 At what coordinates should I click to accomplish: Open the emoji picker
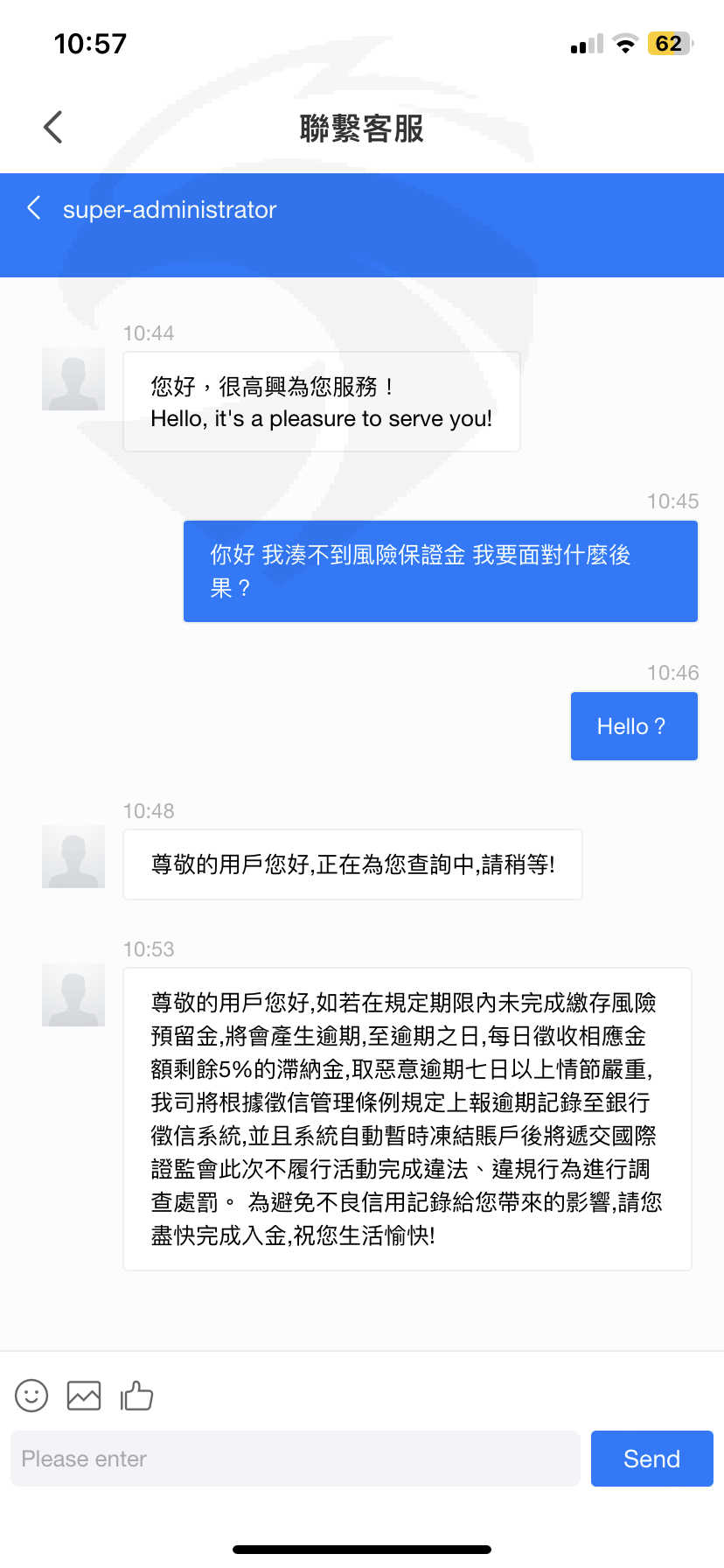tap(31, 1396)
